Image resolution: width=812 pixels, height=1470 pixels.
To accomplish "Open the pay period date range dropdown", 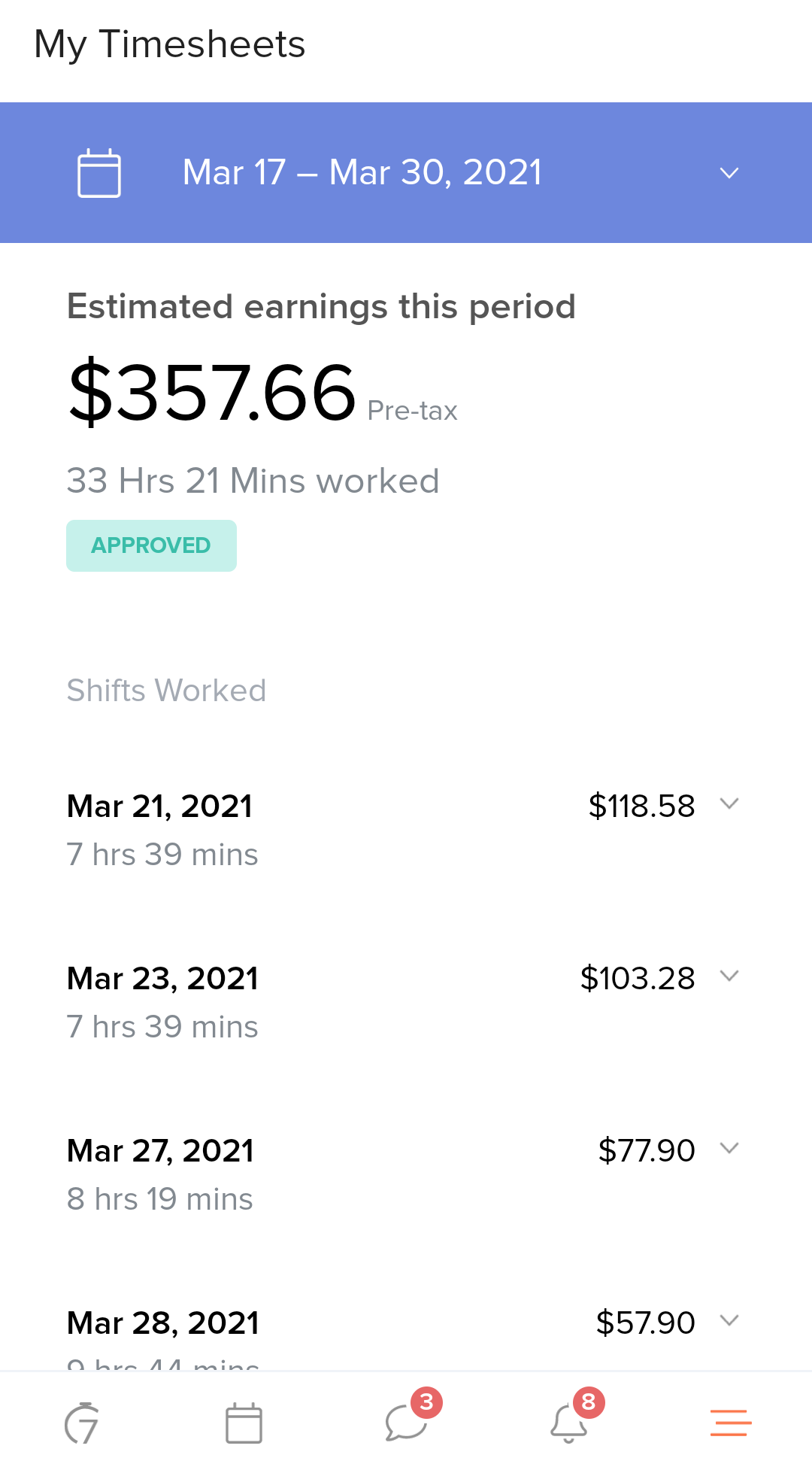I will [406, 172].
